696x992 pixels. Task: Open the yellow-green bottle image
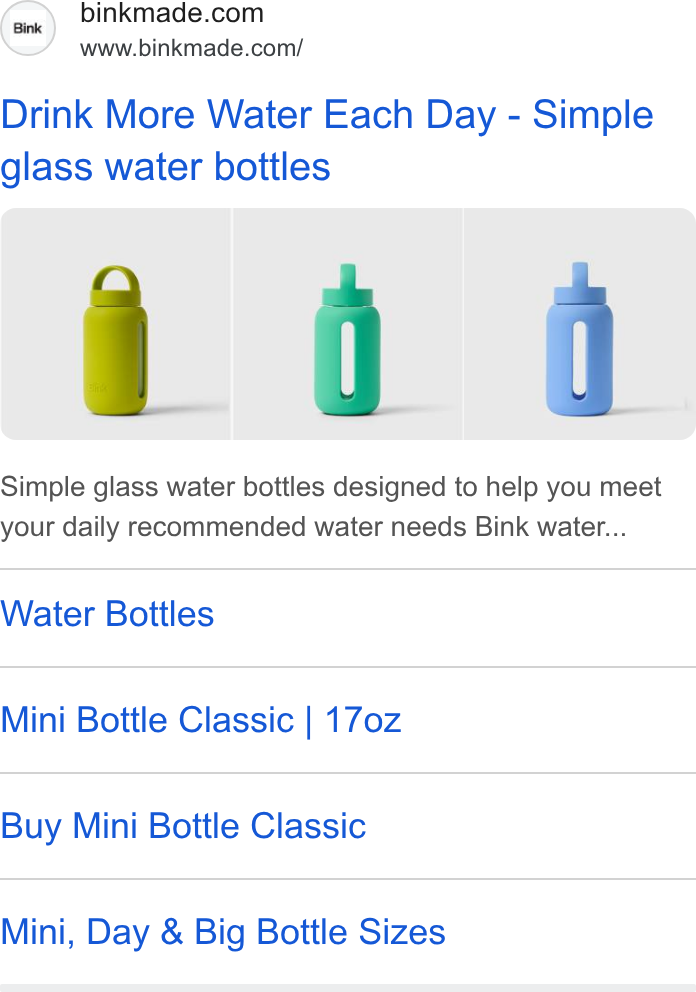tap(116, 324)
